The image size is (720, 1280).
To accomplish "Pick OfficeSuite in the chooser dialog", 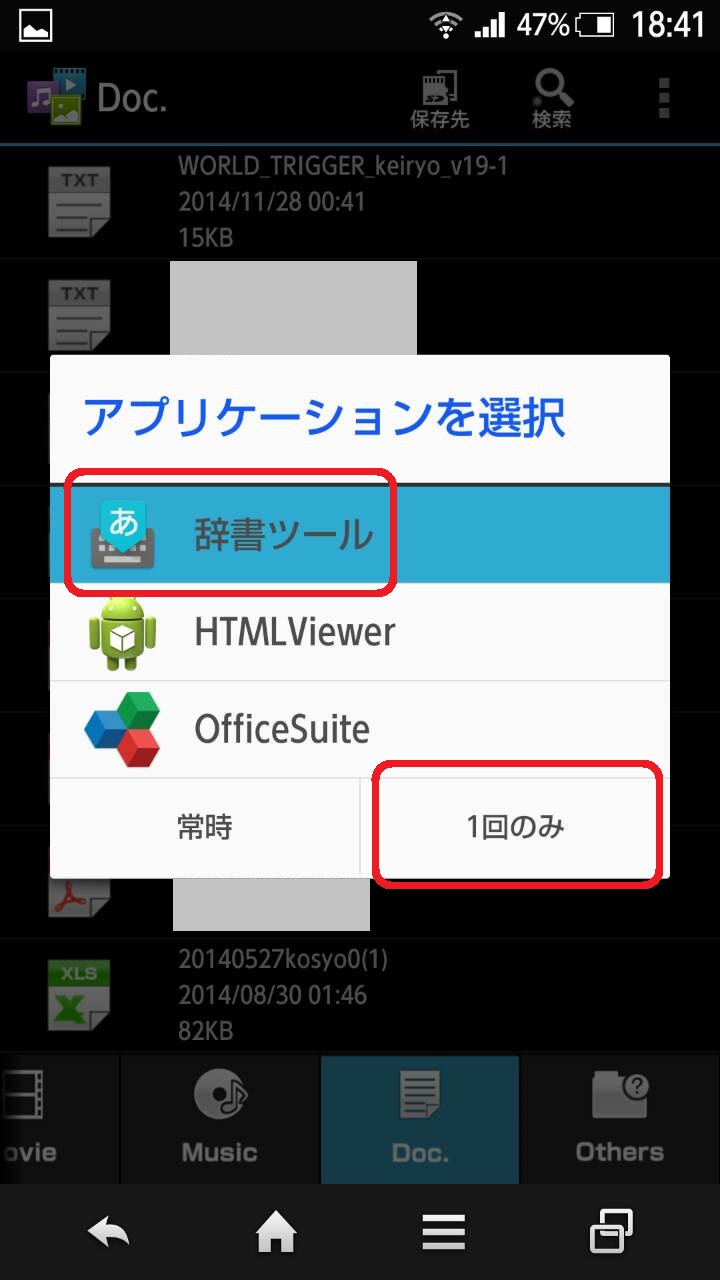I will pos(360,729).
